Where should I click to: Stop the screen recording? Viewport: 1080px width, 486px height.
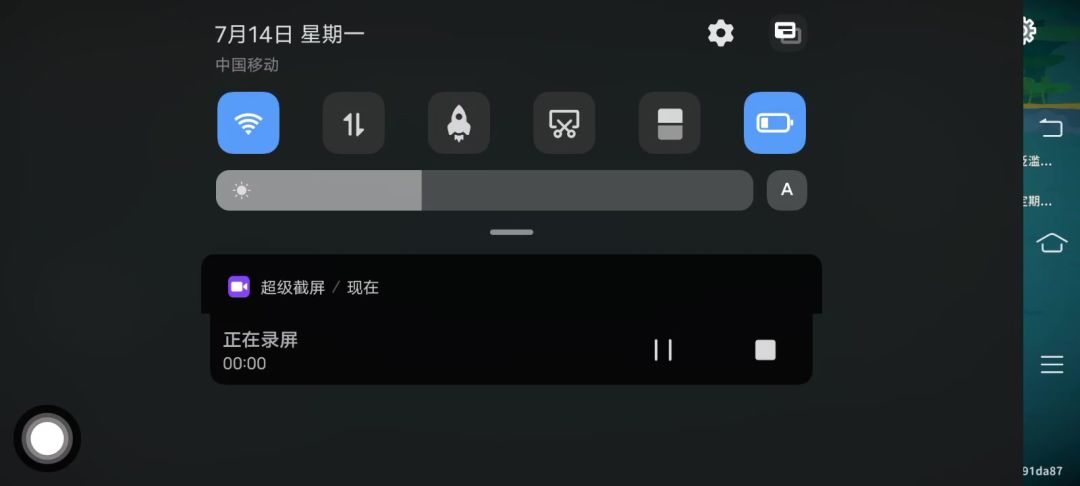click(765, 350)
